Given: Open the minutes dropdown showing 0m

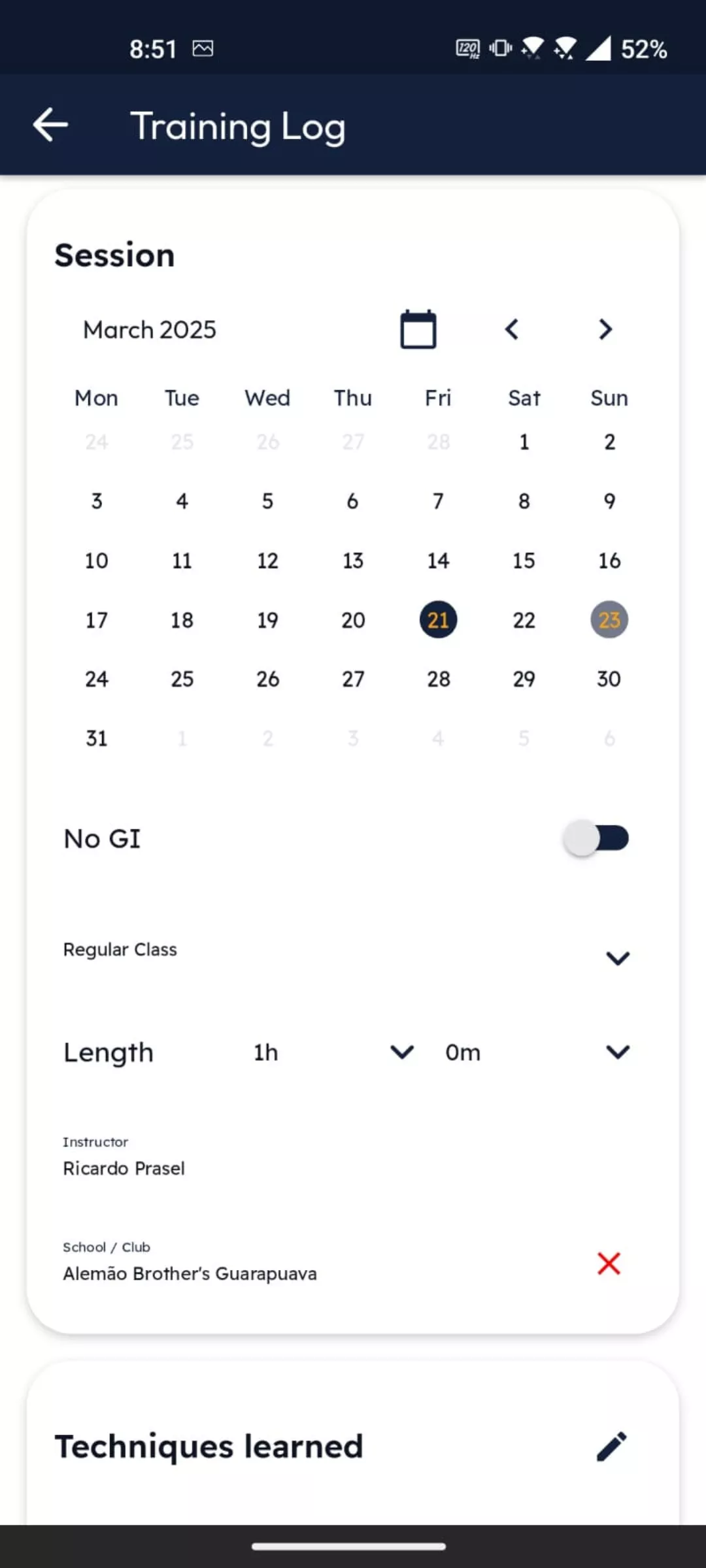Looking at the screenshot, I should coord(616,1052).
